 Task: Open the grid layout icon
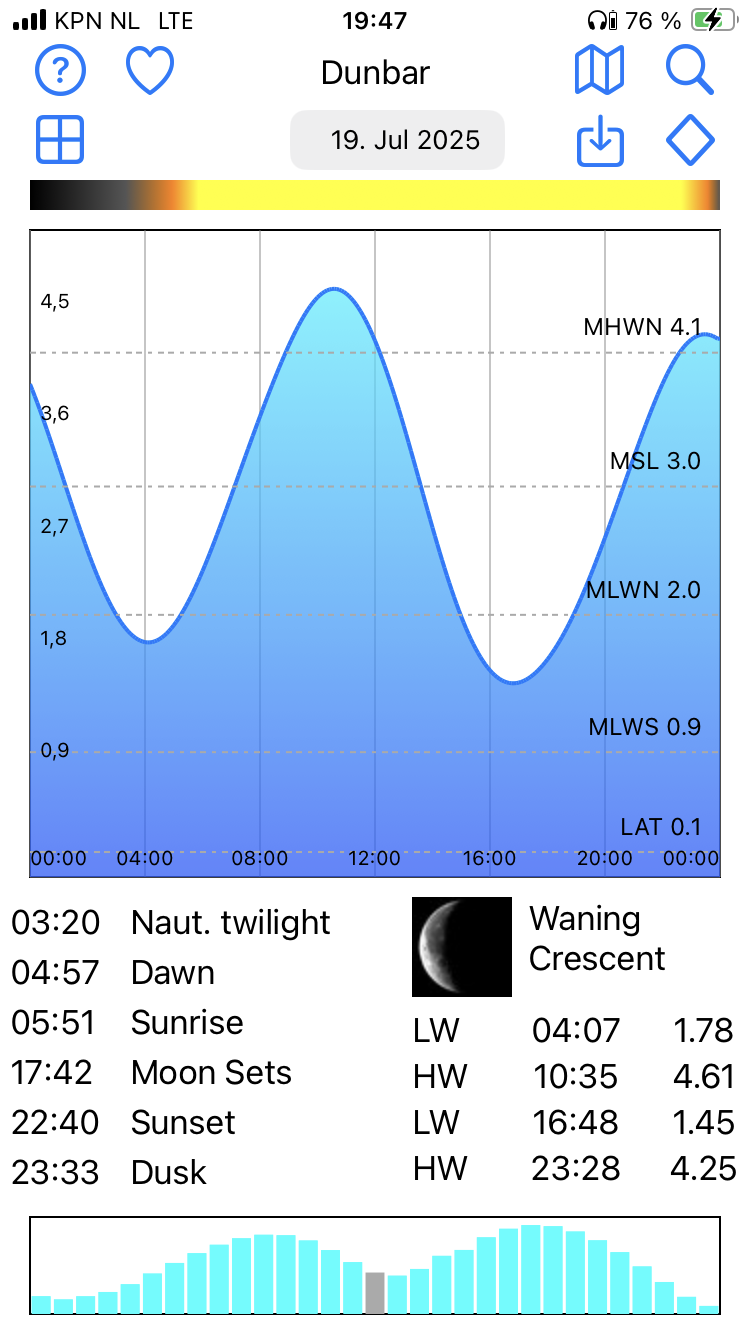(x=60, y=140)
